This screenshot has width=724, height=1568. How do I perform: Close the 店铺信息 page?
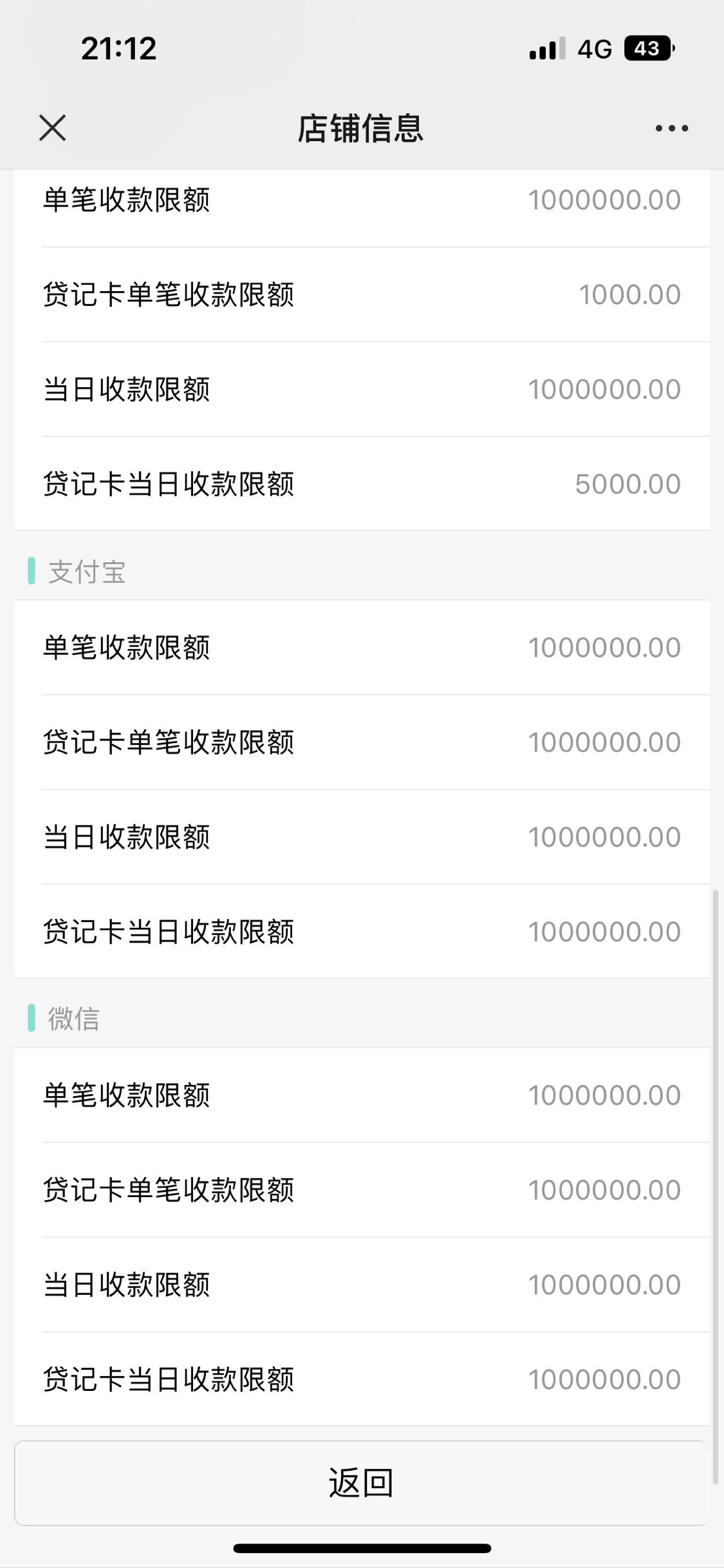52,128
